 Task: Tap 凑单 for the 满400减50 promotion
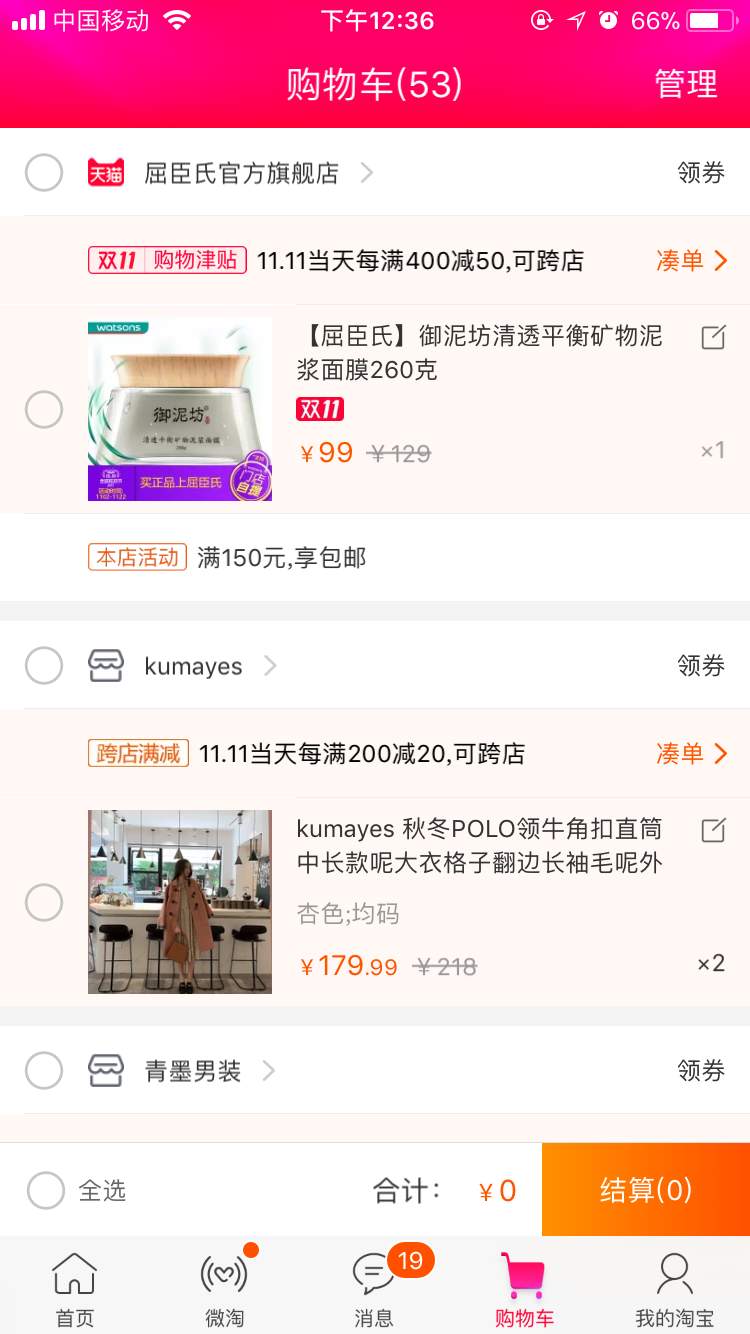coord(692,261)
